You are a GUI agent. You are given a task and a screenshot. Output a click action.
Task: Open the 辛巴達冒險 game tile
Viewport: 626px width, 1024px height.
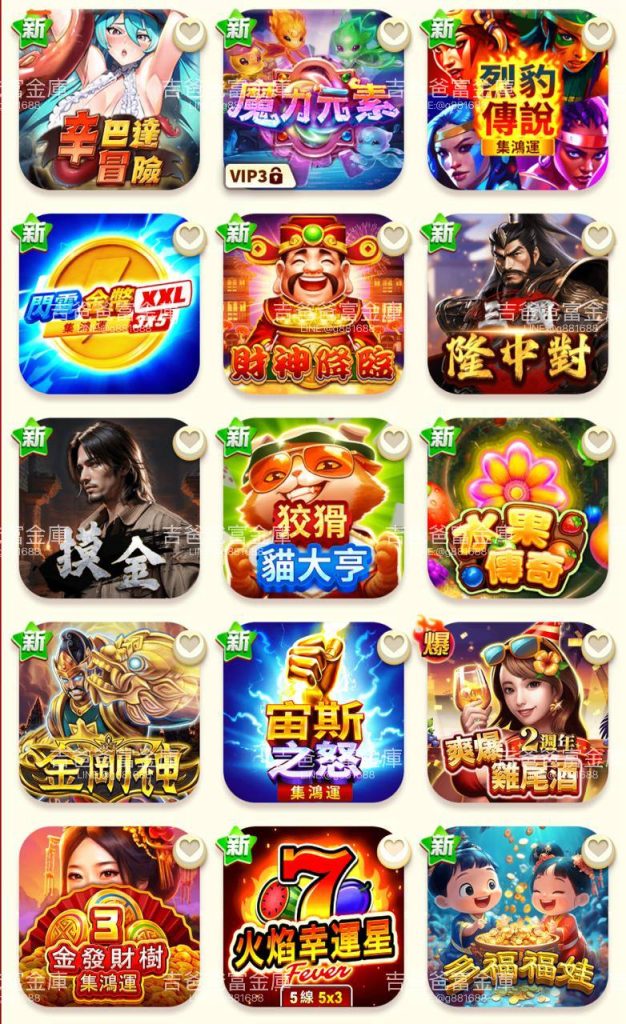[x=109, y=99]
